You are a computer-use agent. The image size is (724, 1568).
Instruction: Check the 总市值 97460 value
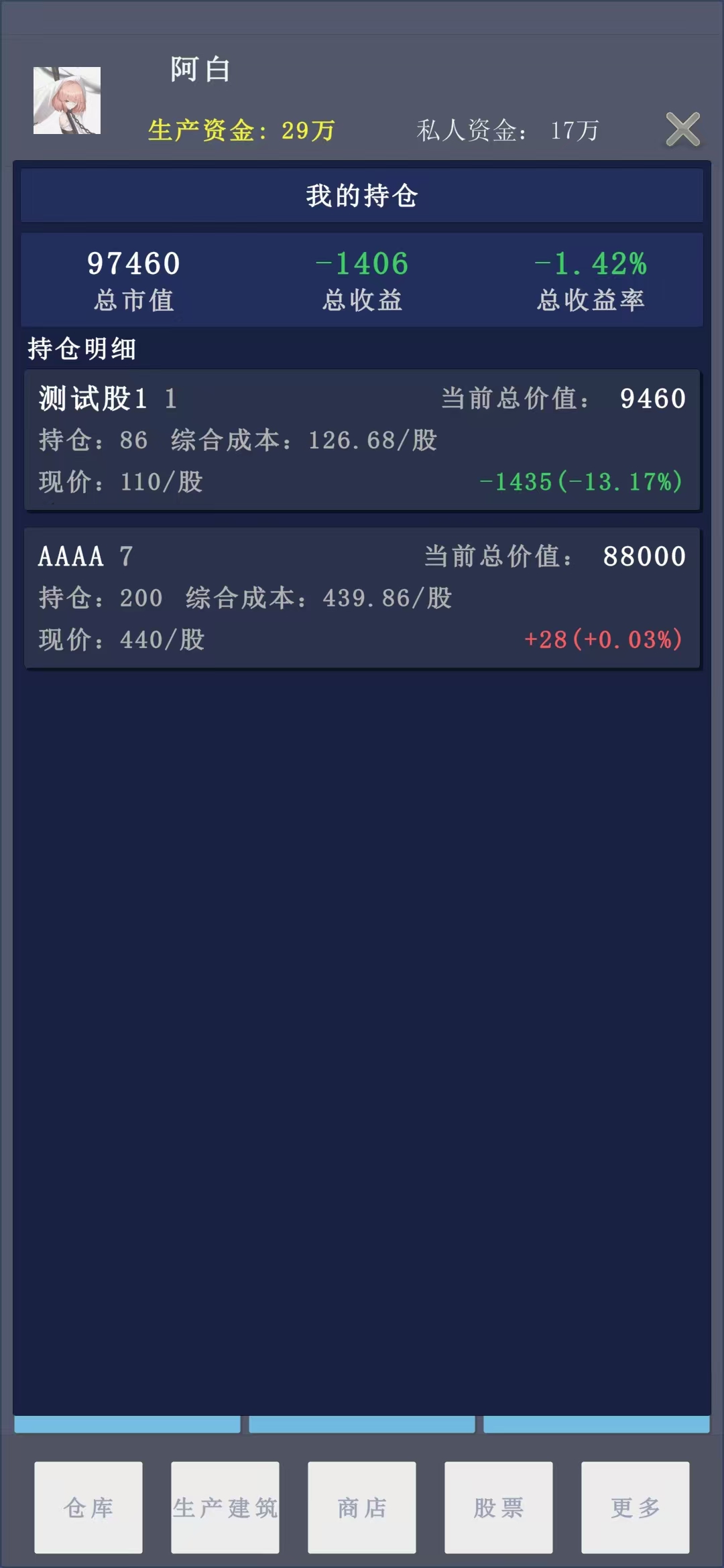(134, 278)
